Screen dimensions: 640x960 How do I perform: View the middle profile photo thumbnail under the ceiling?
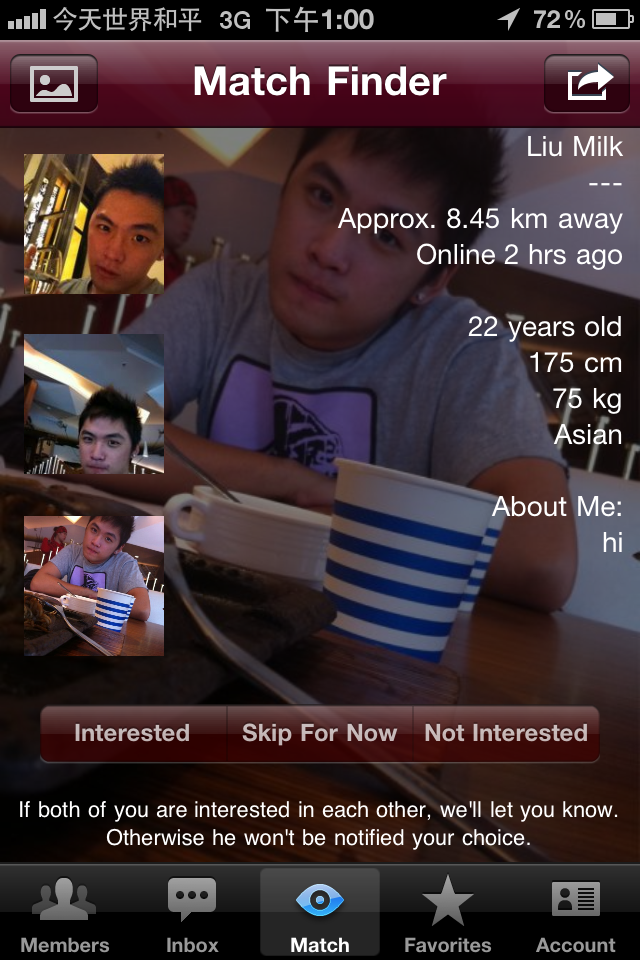pyautogui.click(x=94, y=404)
